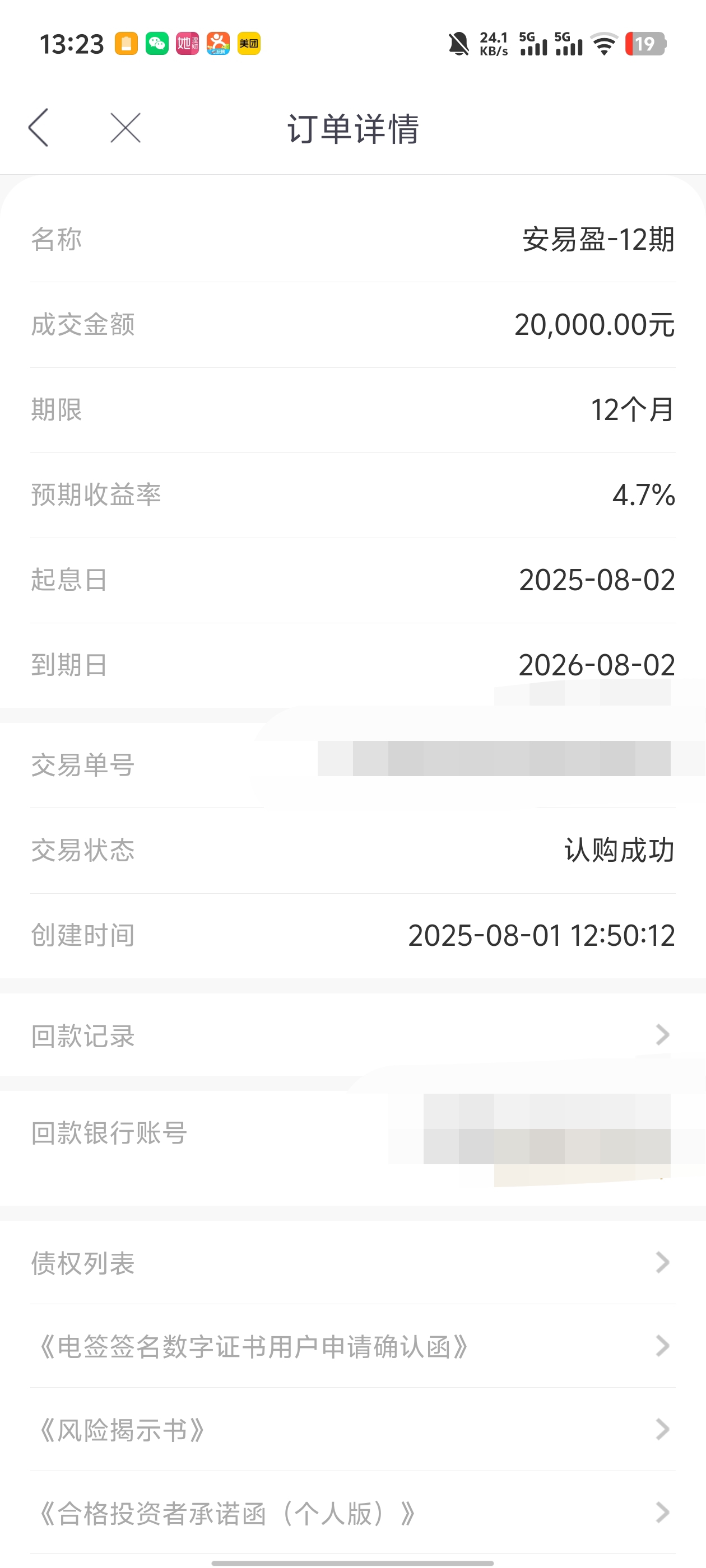The height and width of the screenshot is (1568, 706).
Task: Open the 回款记录 row
Action: coord(352,1035)
